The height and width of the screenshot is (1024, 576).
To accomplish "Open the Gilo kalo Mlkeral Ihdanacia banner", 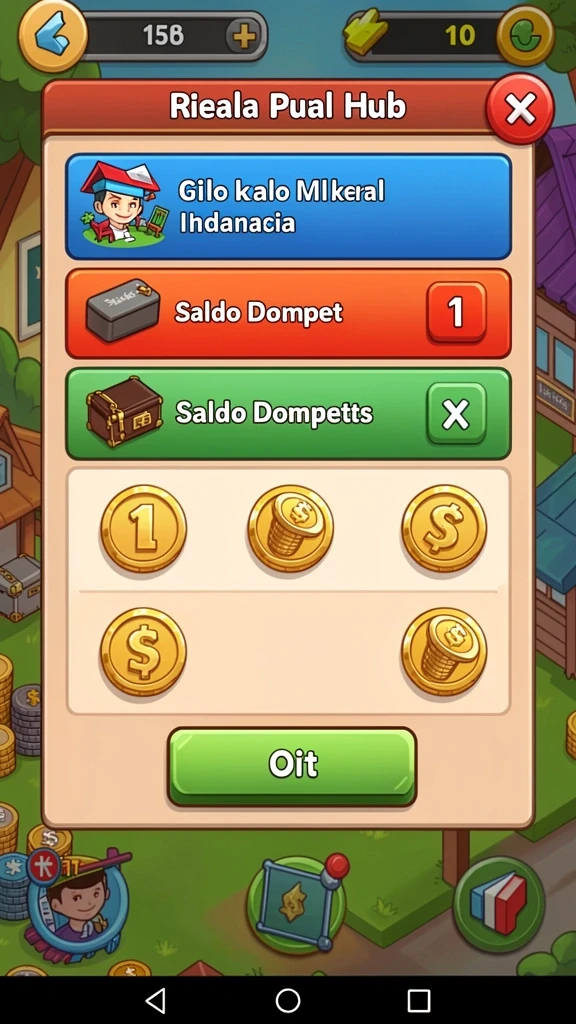I will 288,207.
